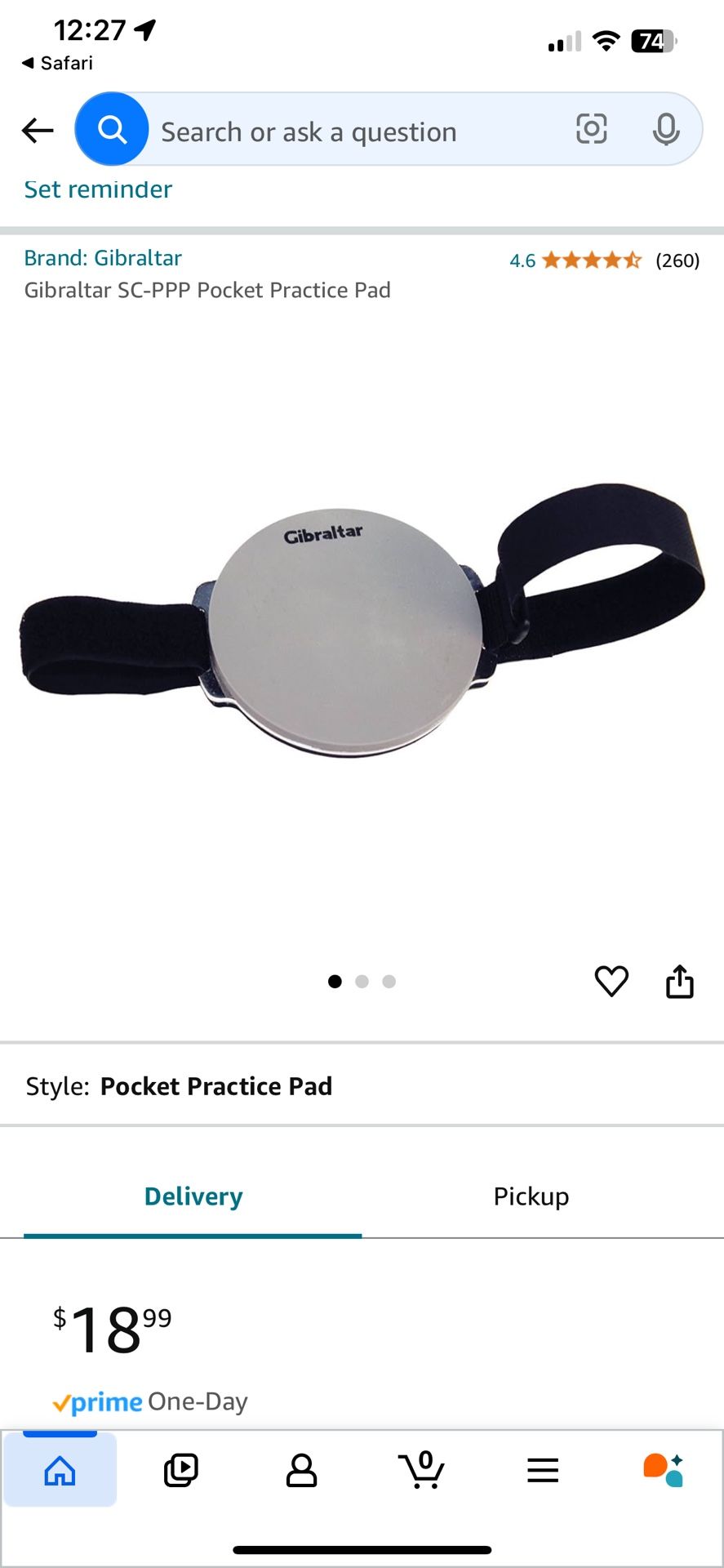Open the product image of the practice pad
Viewport: 724px width, 1568px height.
click(362, 621)
